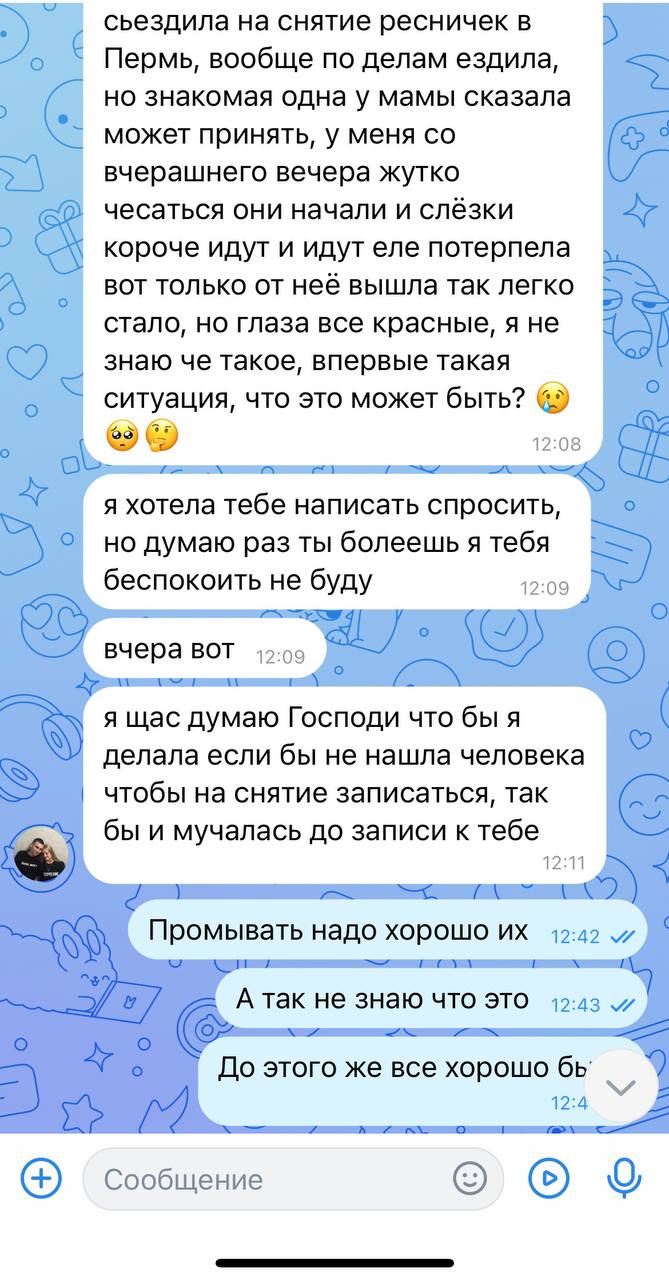Image resolution: width=669 pixels, height=1280 pixels.
Task: Open the sender's profile avatar
Action: pos(40,854)
